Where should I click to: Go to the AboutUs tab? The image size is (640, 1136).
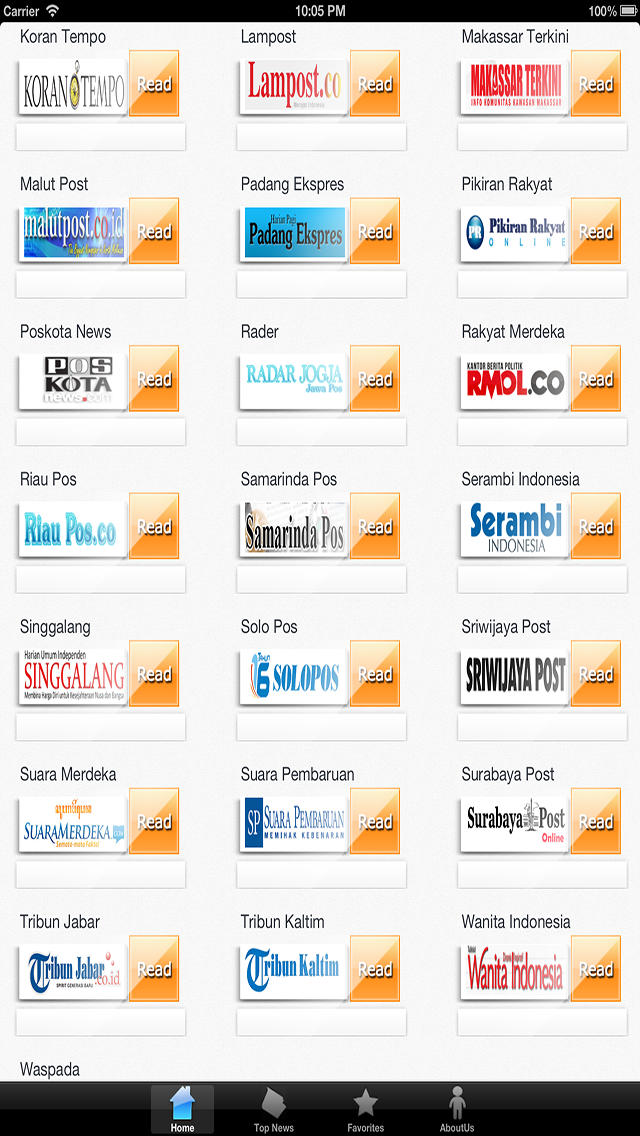457,1109
